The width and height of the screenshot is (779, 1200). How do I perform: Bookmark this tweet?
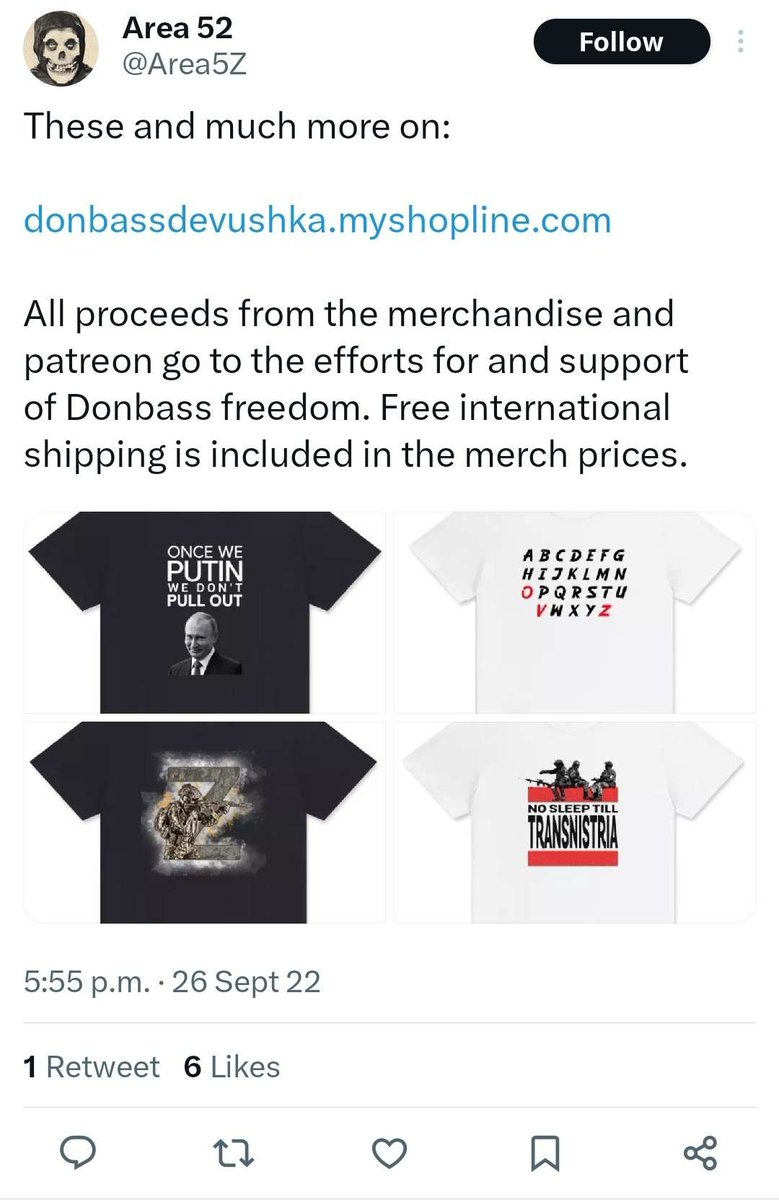pyautogui.click(x=545, y=1154)
